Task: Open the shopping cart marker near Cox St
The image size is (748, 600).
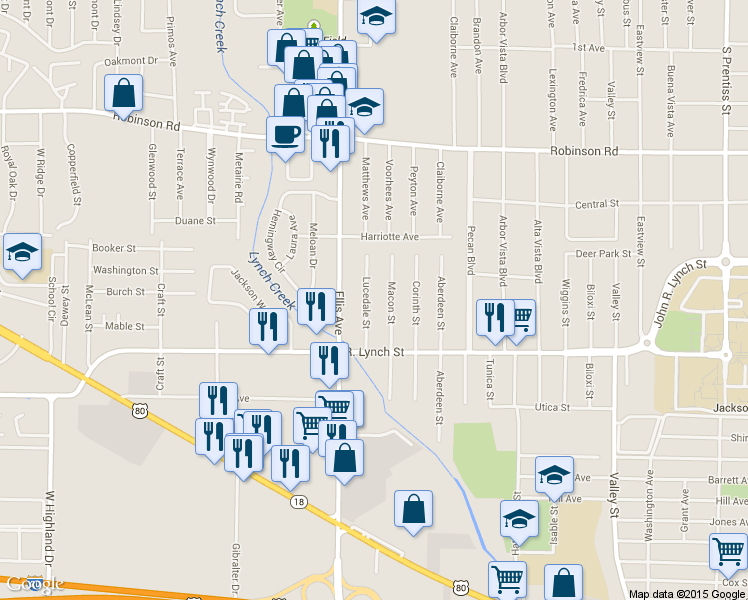Action: click(727, 551)
